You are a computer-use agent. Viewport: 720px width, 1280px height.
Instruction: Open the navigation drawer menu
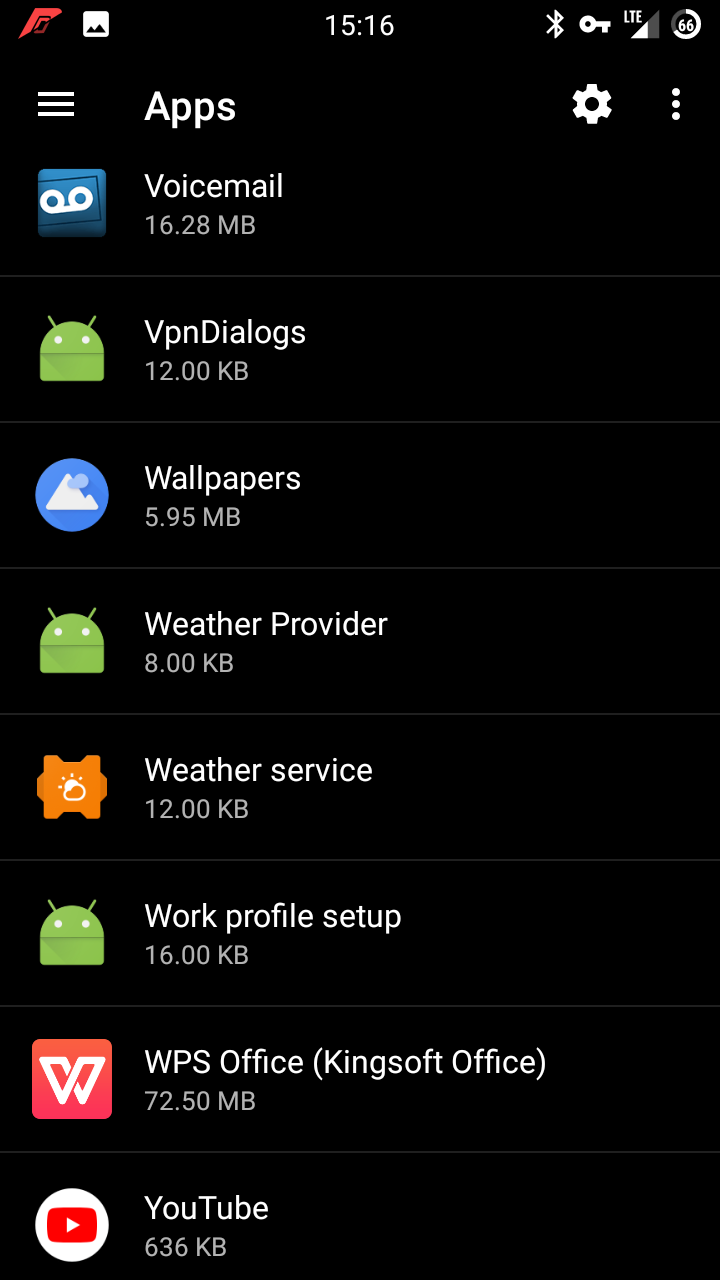point(56,105)
